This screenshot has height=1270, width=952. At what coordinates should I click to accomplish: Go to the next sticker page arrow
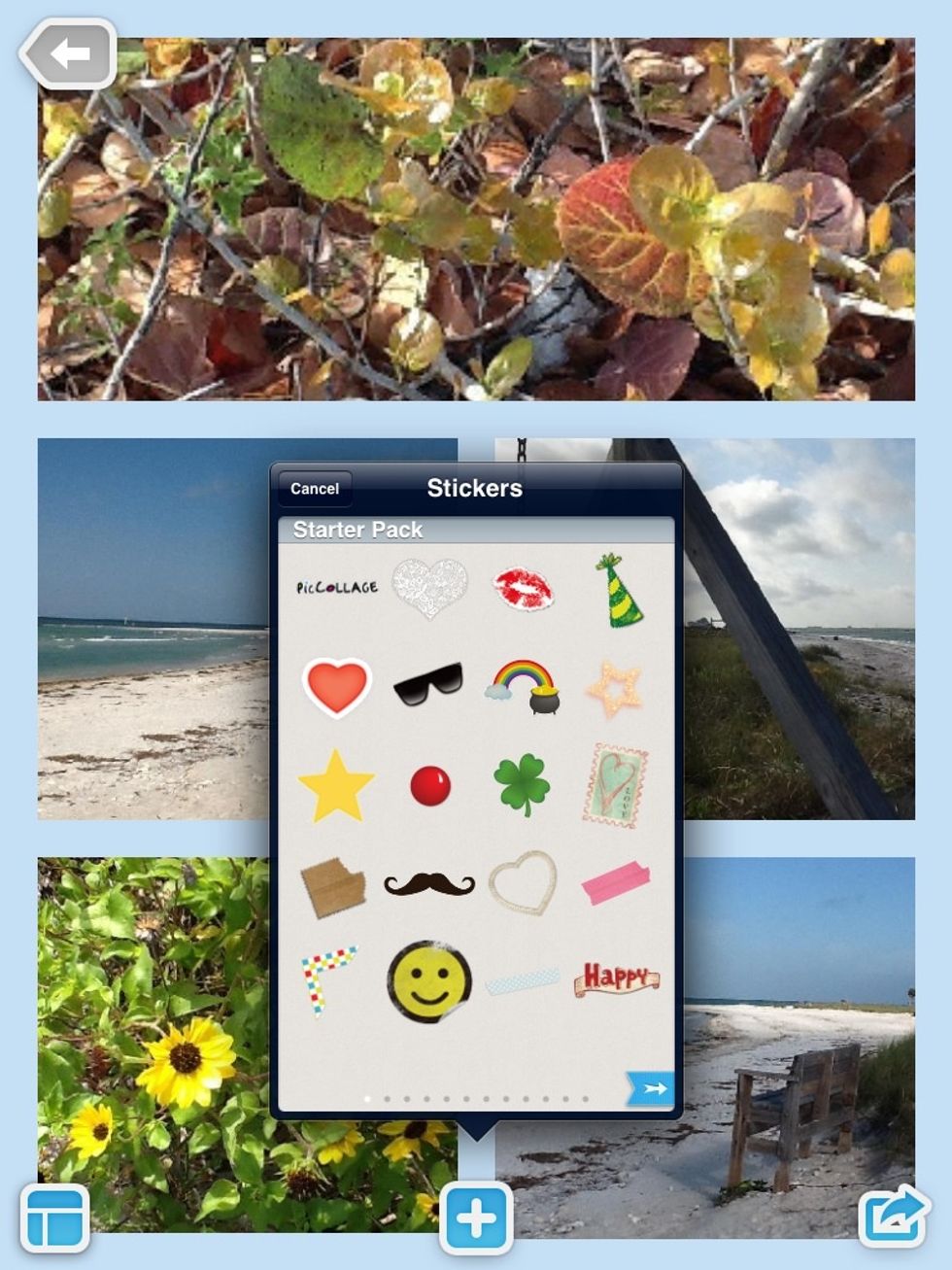(x=650, y=1088)
